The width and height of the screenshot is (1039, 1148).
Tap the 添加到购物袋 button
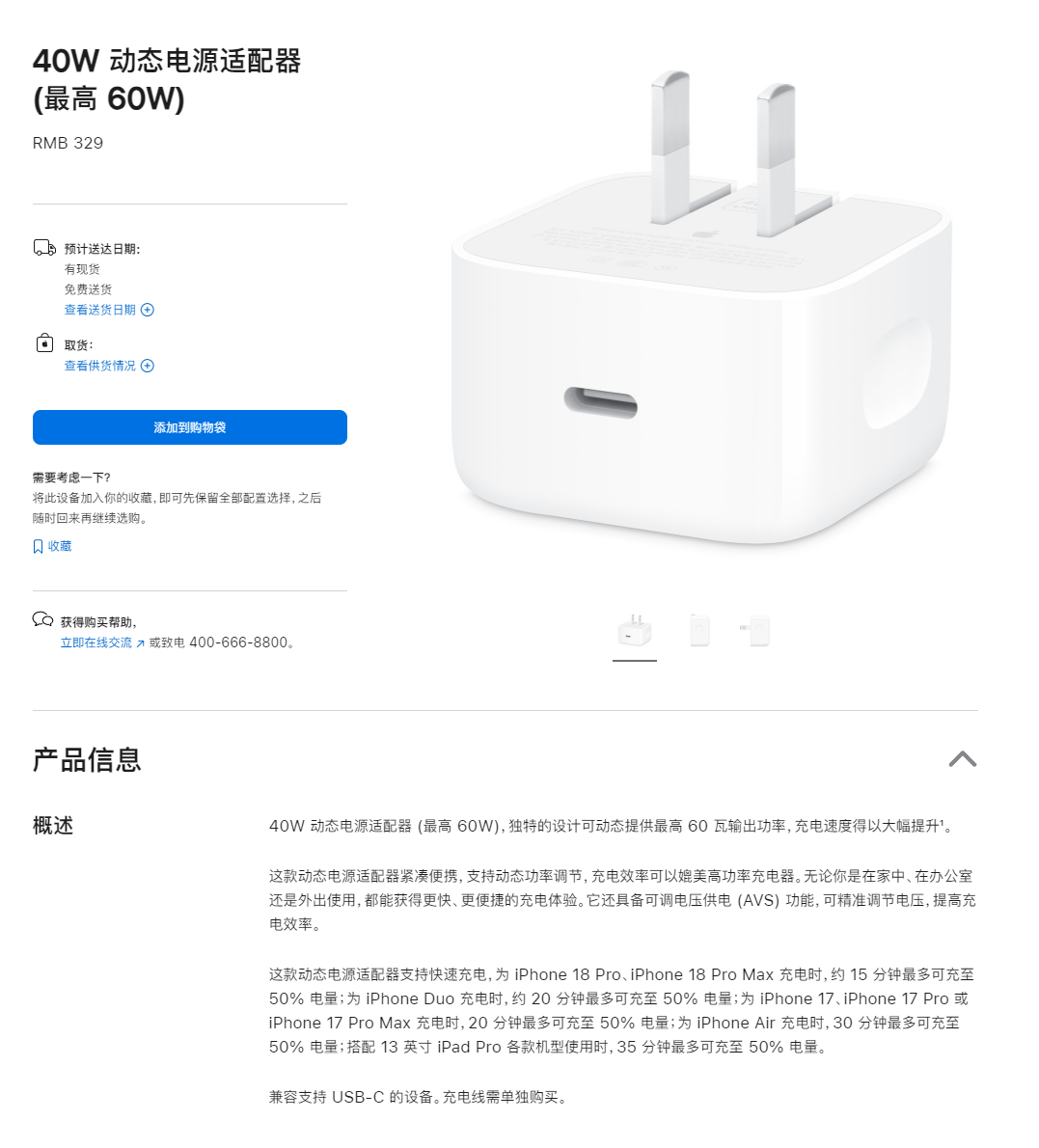[190, 426]
